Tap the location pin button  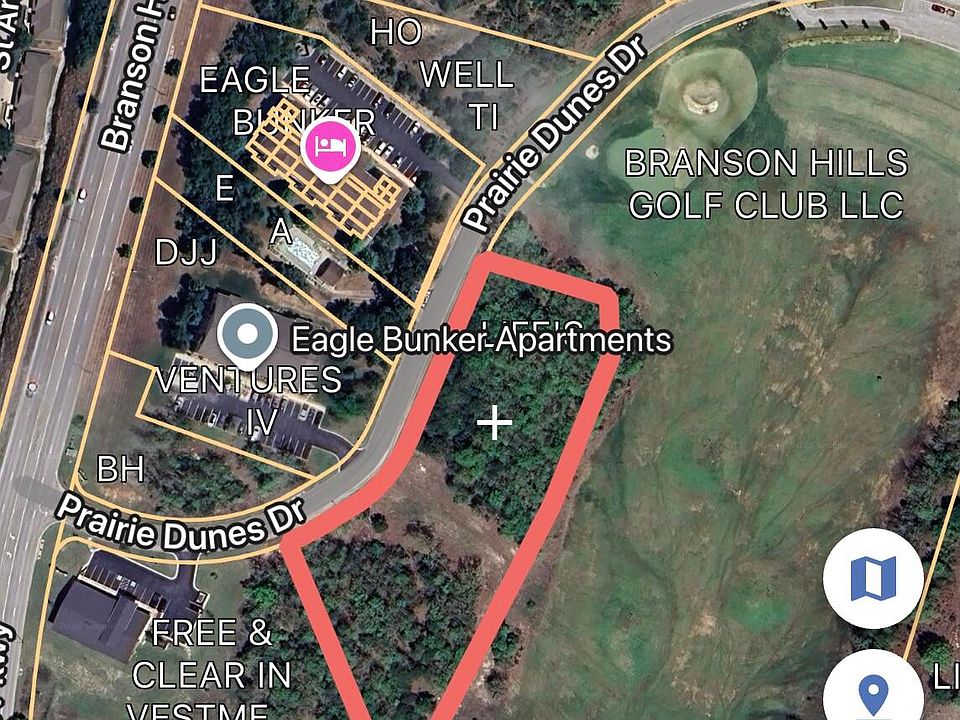[873, 690]
